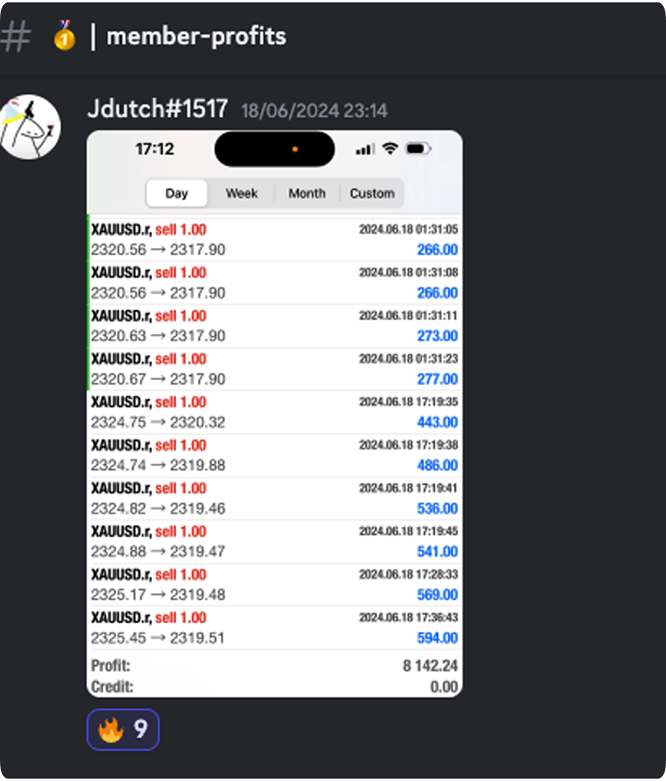This screenshot has height=781, width=666.
Task: Open the attached trade history image
Action: click(275, 414)
